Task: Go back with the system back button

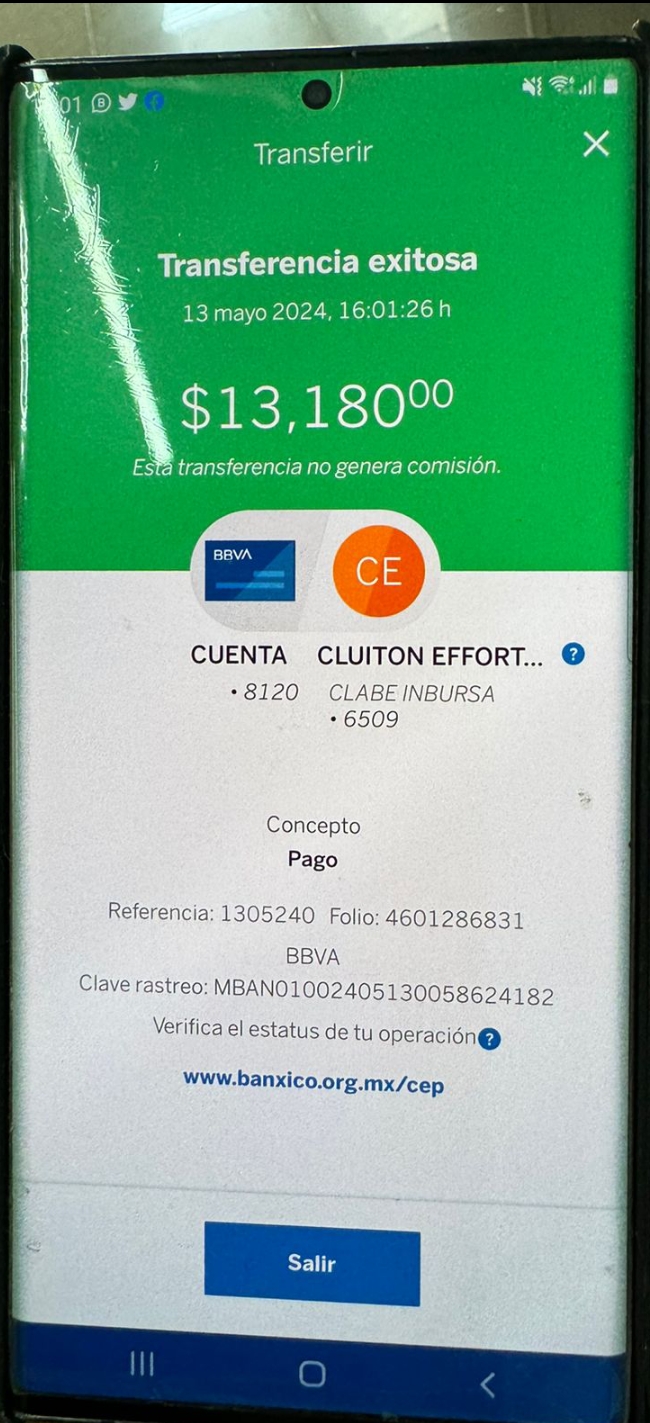Action: point(487,1384)
